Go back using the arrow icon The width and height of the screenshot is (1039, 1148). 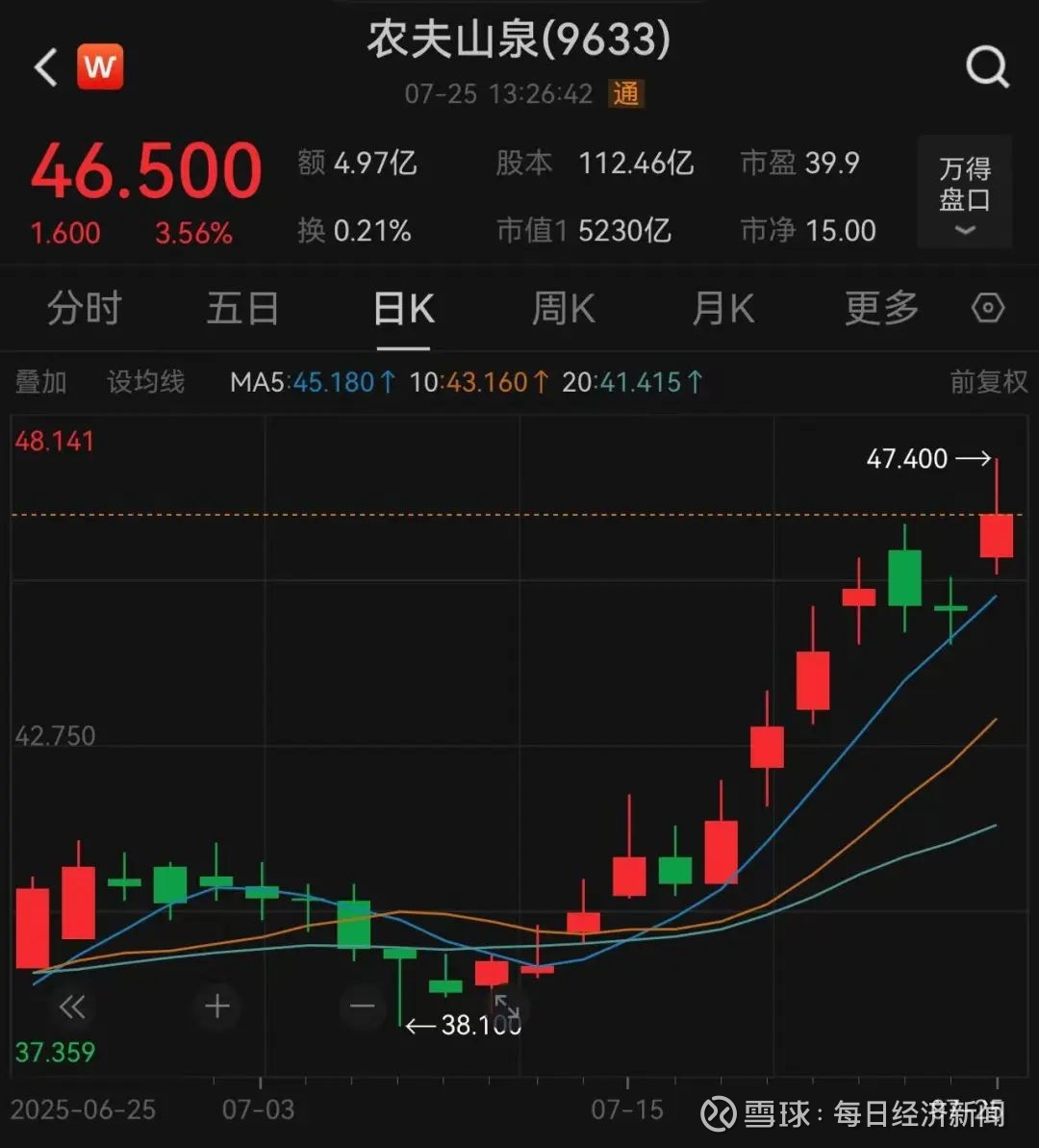(45, 68)
